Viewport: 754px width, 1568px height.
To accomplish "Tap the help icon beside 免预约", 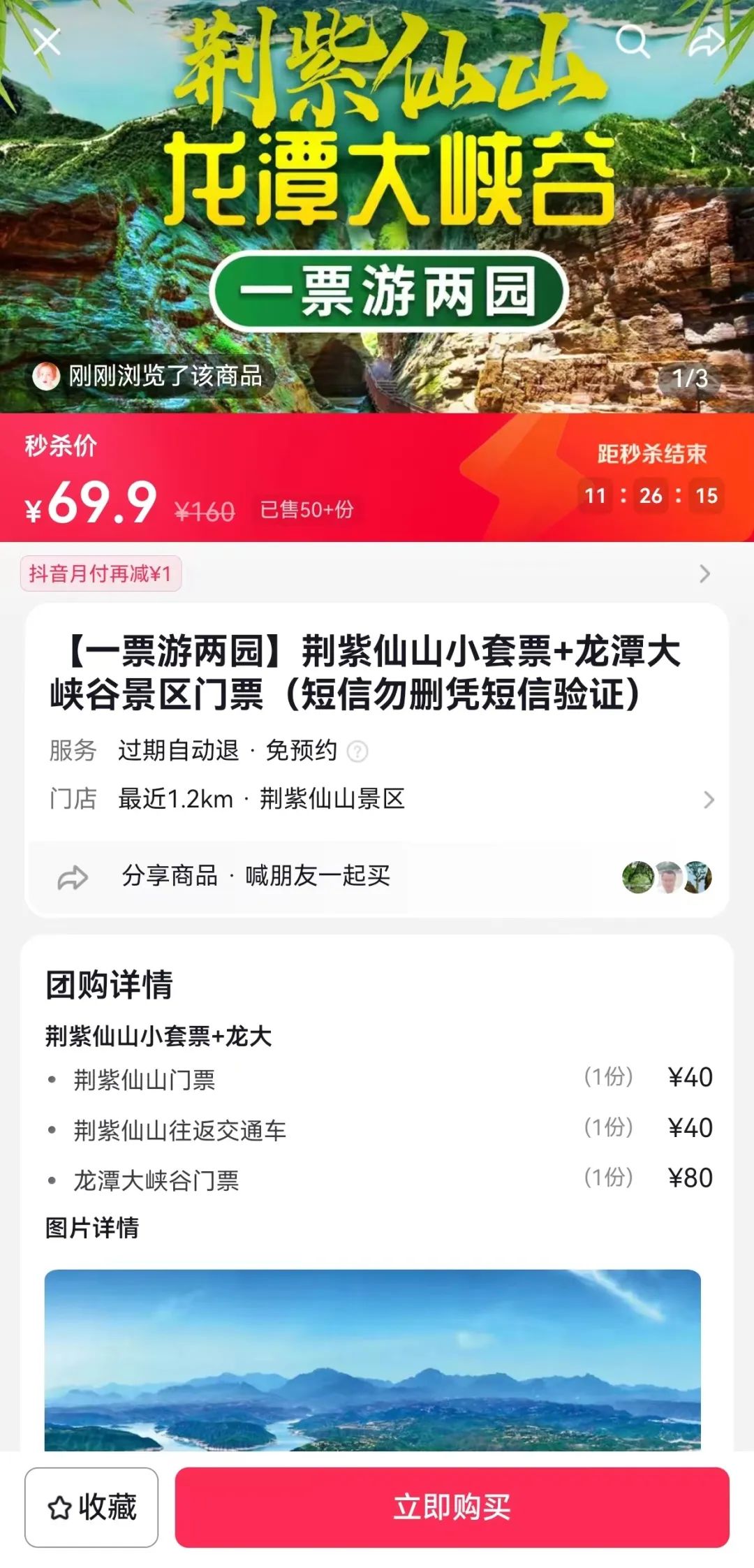I will 357,752.
